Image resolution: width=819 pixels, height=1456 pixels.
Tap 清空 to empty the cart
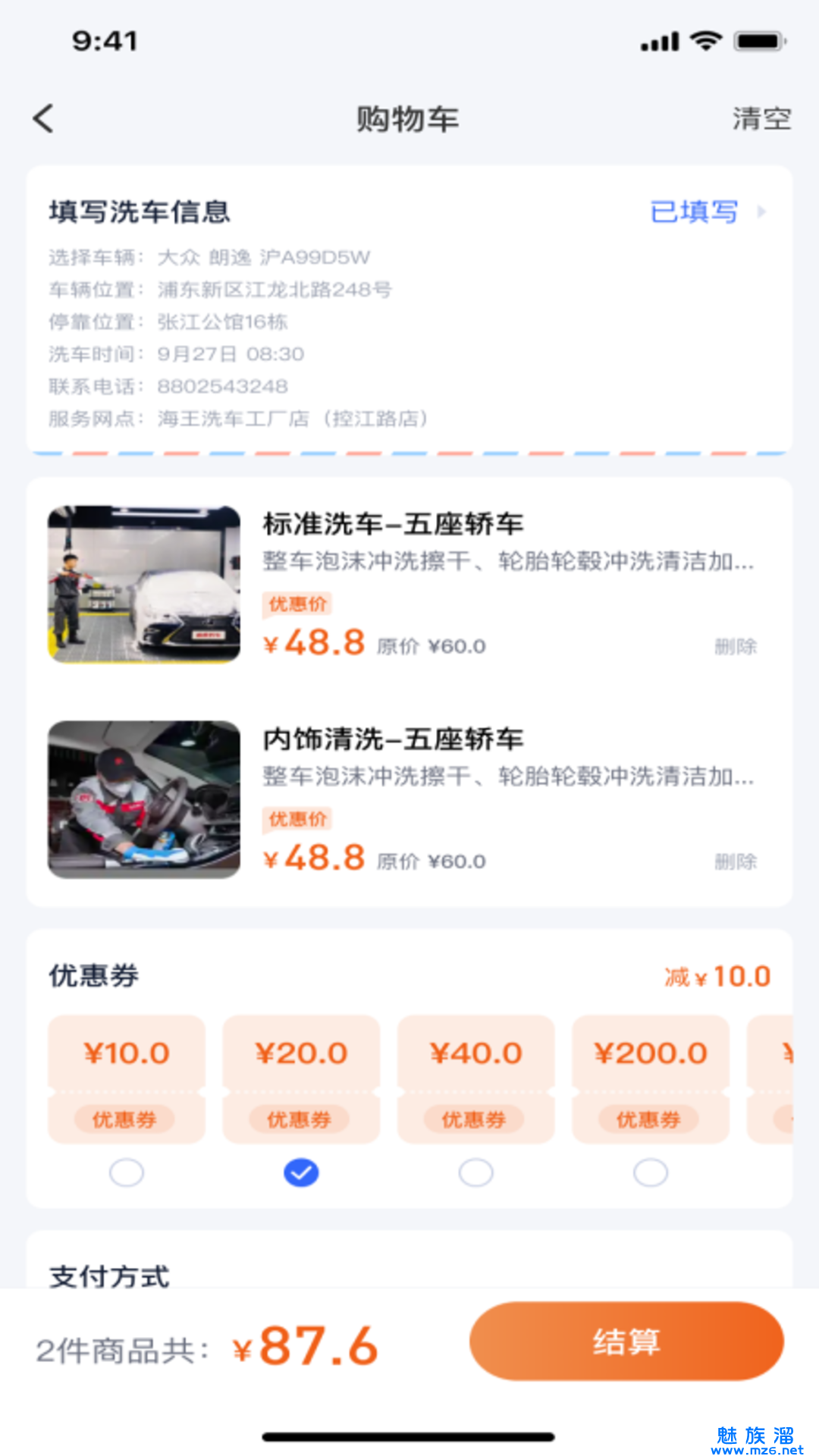point(761,119)
